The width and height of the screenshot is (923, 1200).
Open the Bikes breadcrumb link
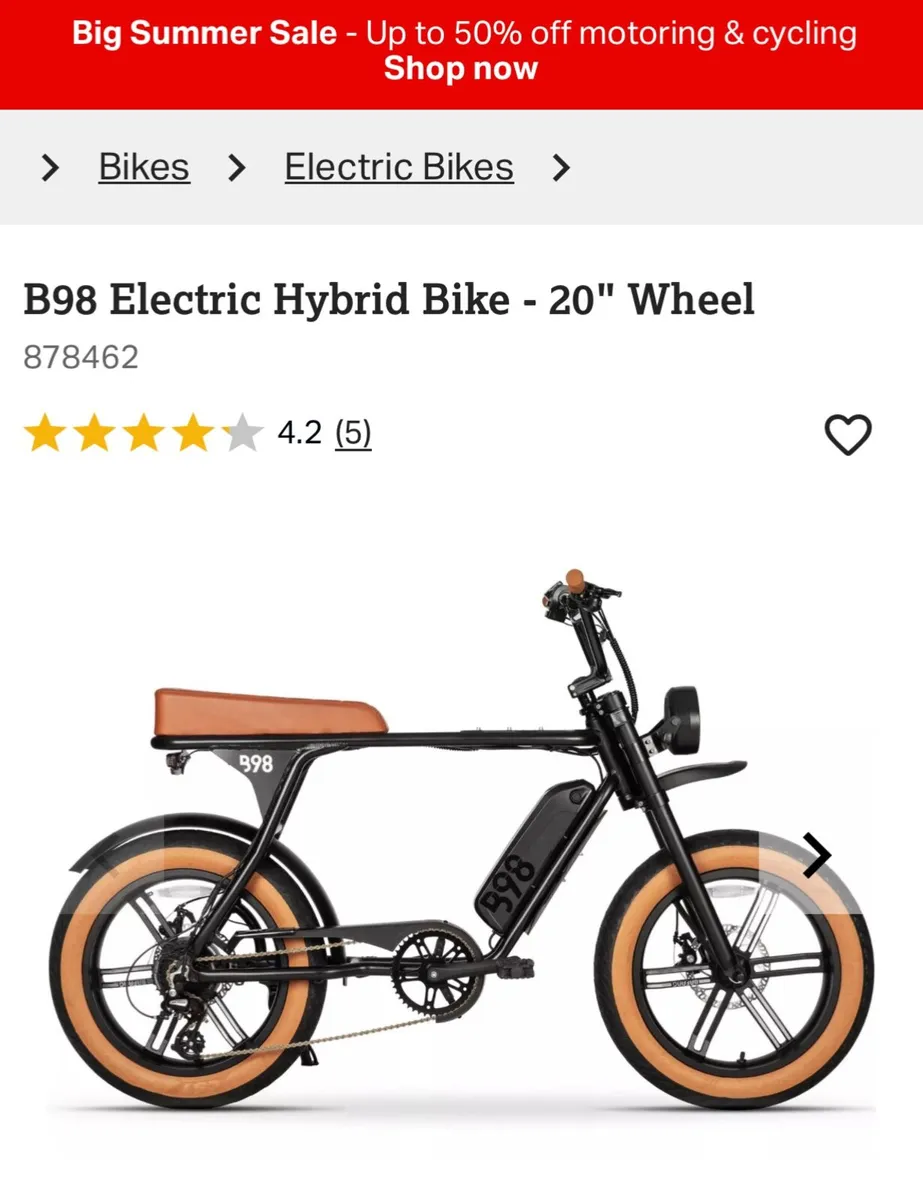144,167
